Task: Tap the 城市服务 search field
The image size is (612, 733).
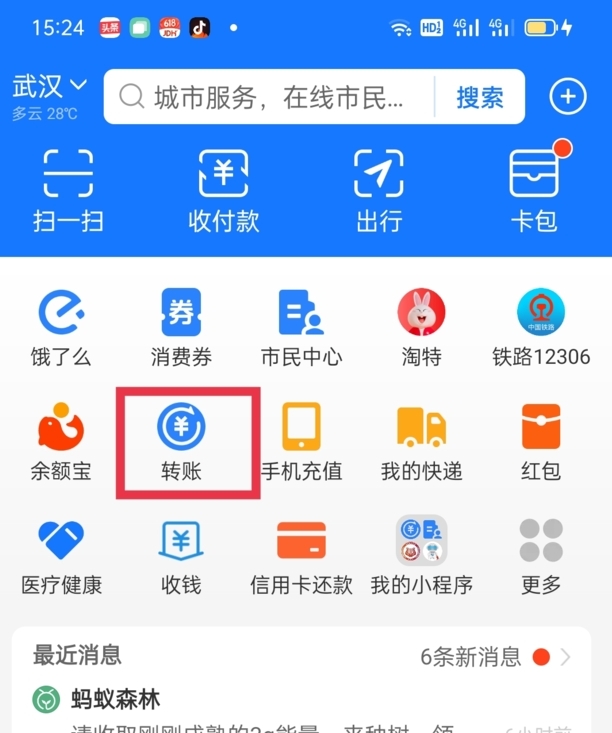Action: [x=270, y=97]
